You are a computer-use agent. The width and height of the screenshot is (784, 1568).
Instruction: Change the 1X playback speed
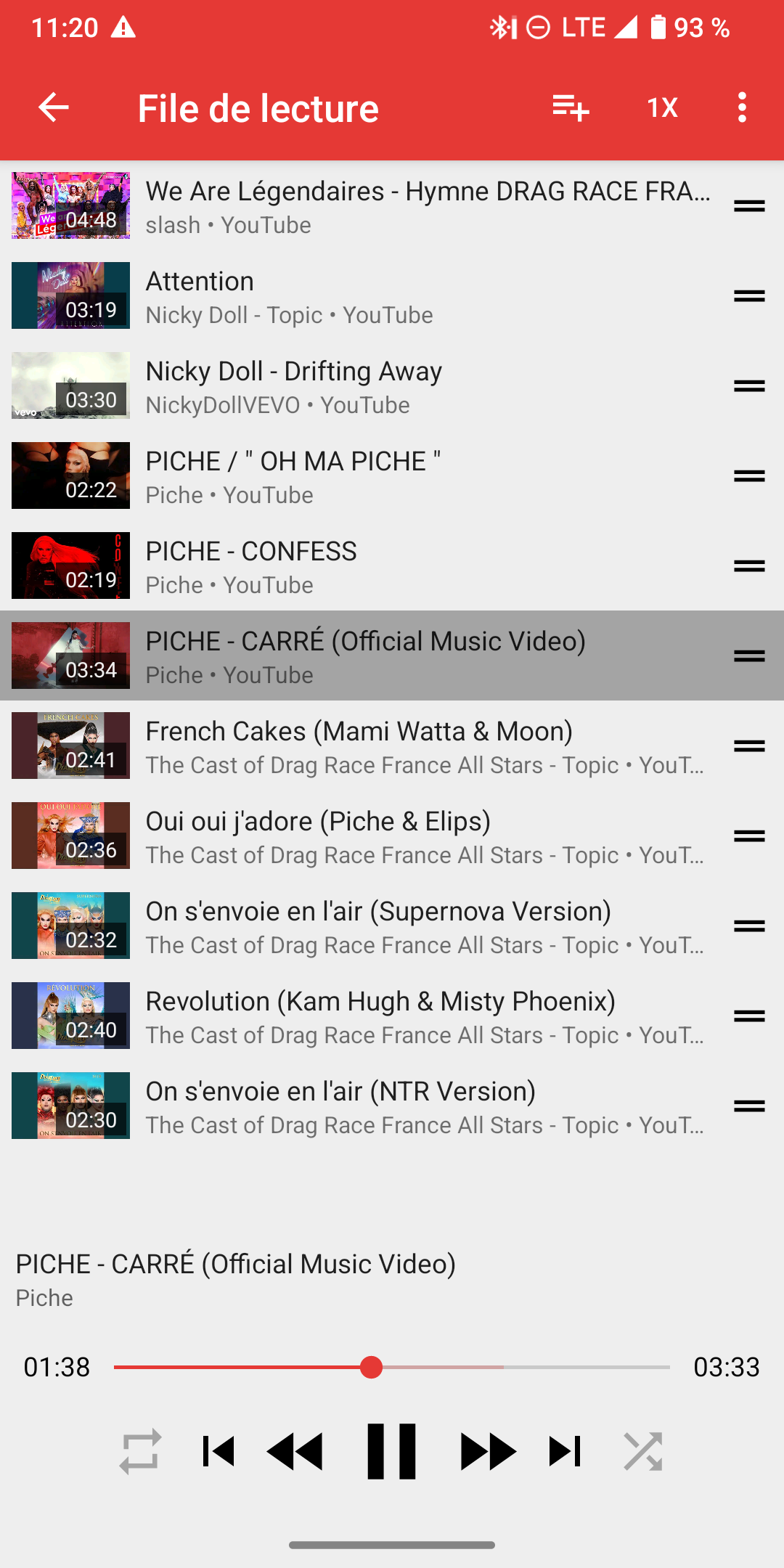(662, 107)
